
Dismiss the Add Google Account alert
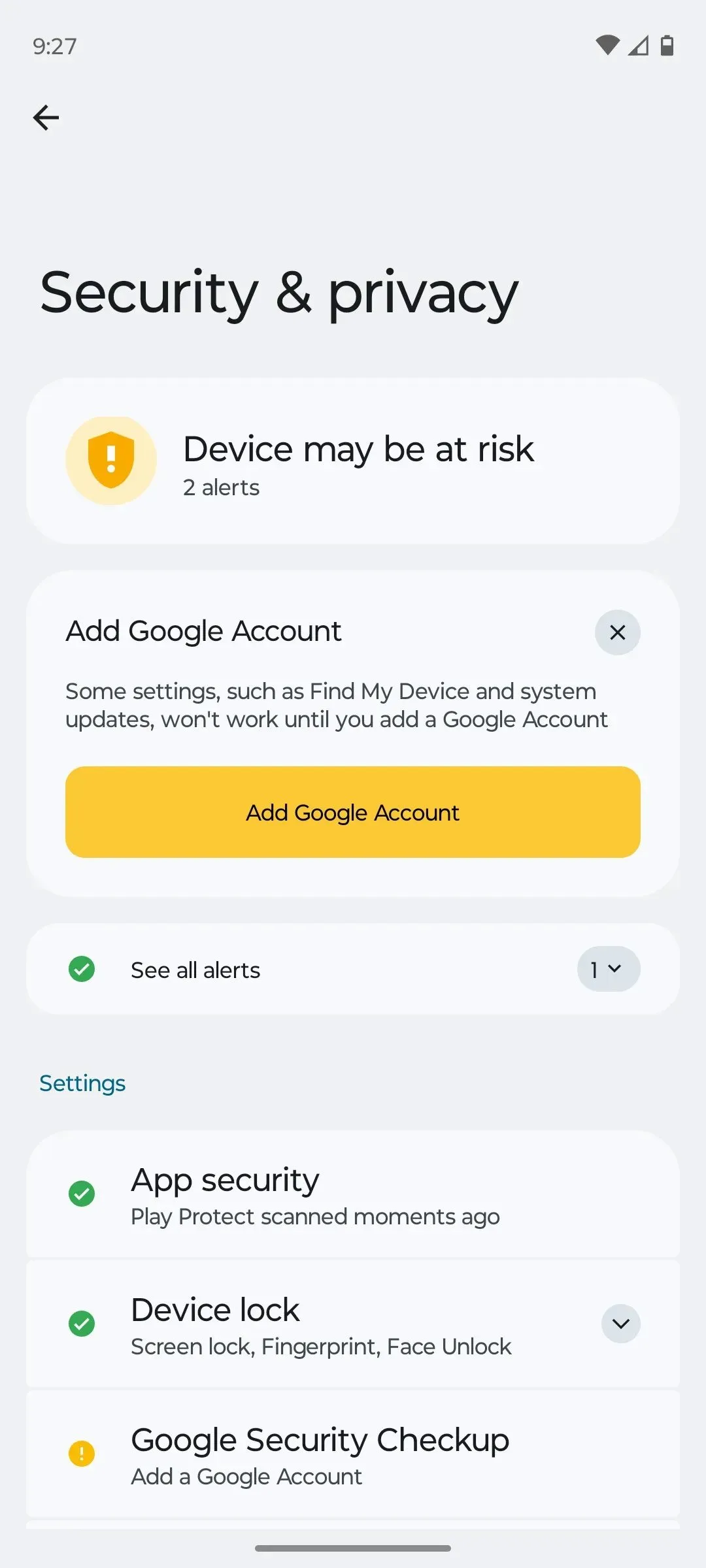tap(617, 632)
